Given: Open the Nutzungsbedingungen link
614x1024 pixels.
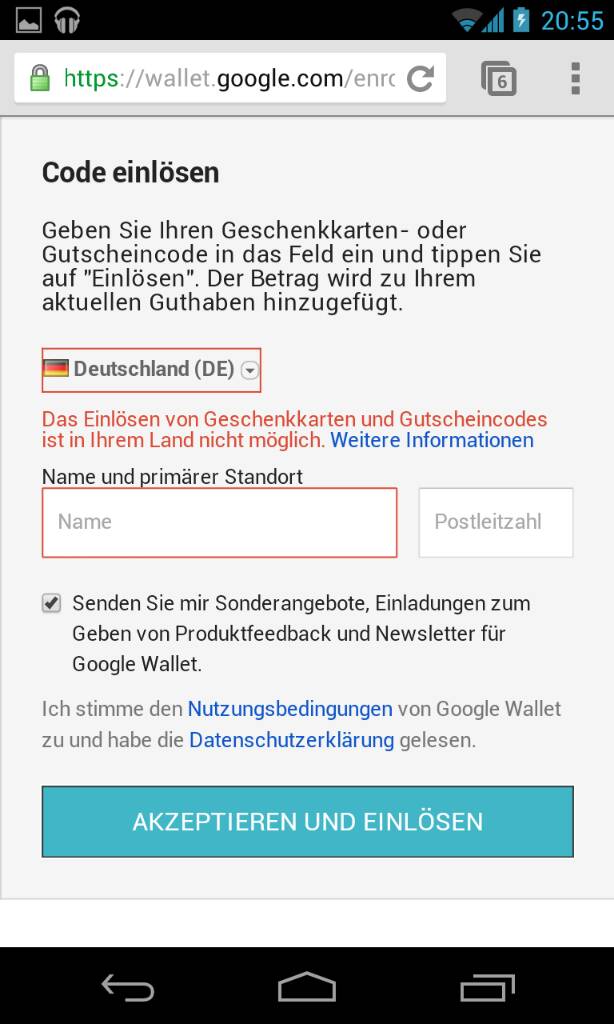Looking at the screenshot, I should [x=290, y=709].
